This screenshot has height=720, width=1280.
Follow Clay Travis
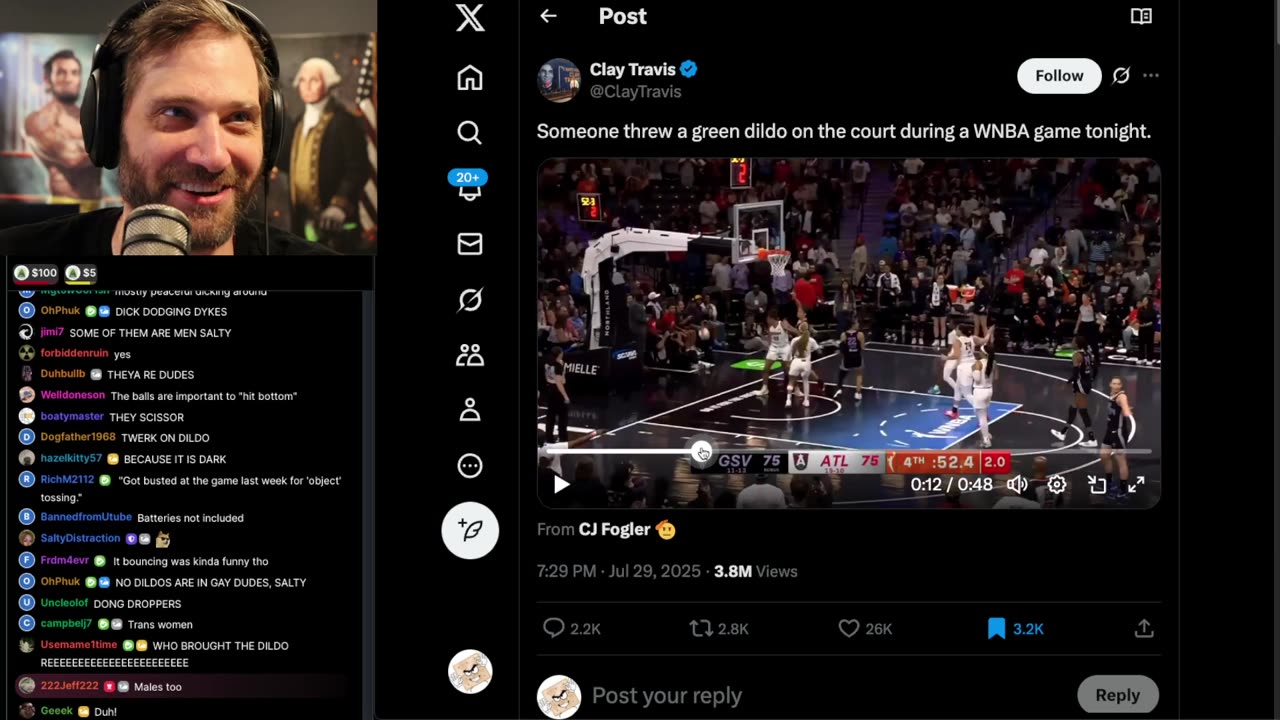(x=1059, y=76)
